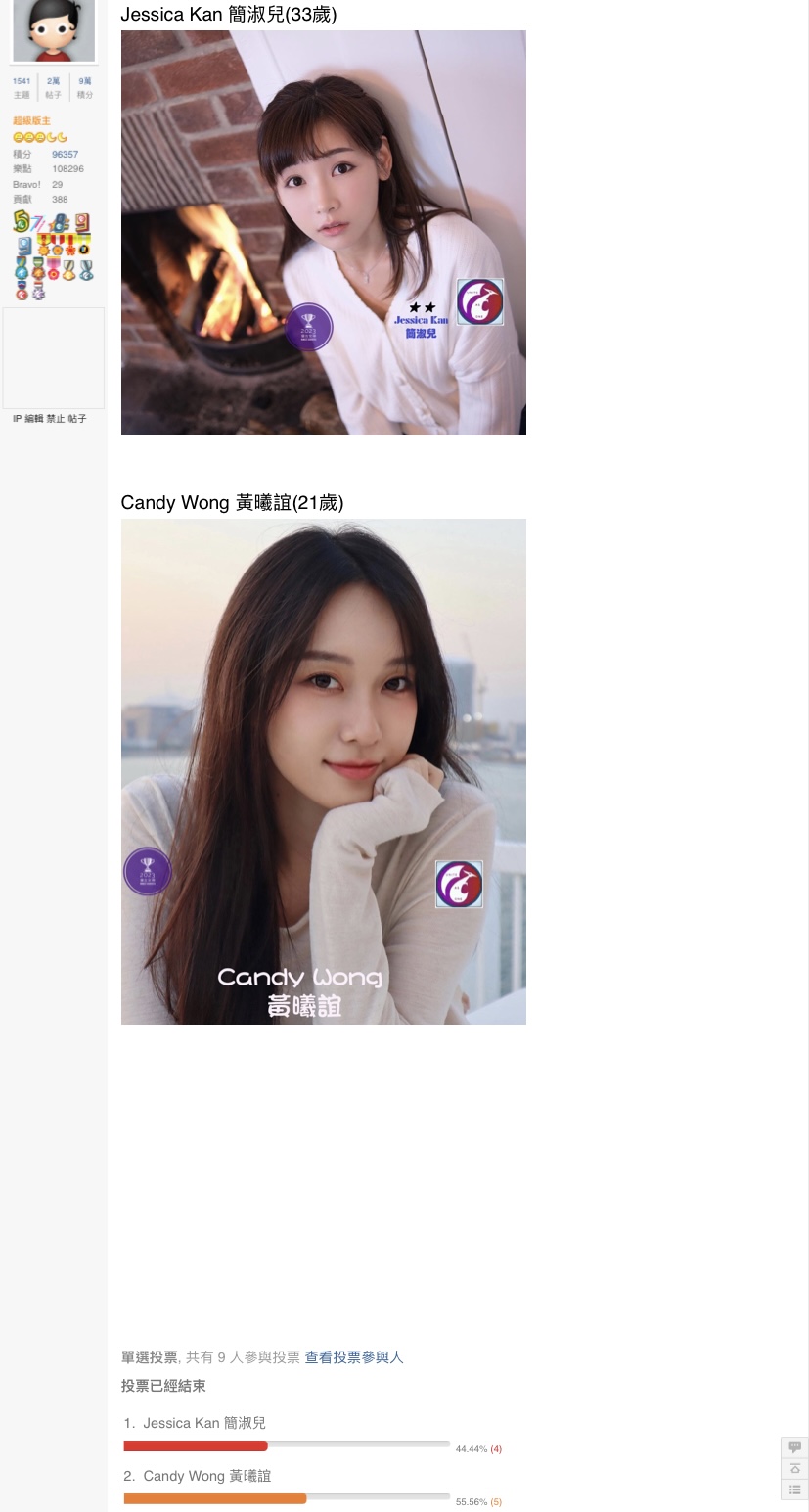Open the user's 帖子 management link
Viewport: 809px width, 1512px height.
[x=77, y=418]
